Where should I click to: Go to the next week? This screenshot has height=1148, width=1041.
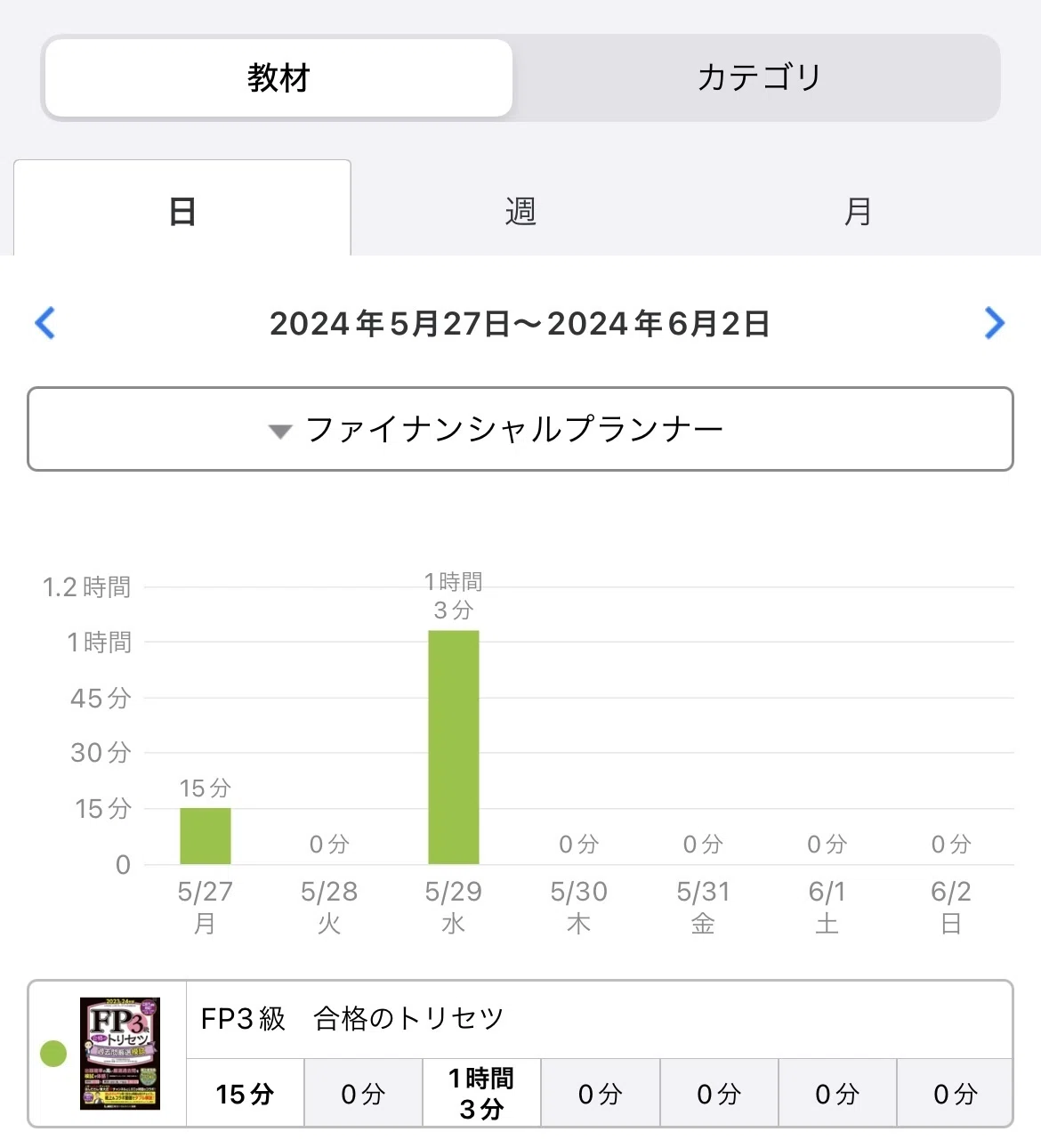click(994, 322)
